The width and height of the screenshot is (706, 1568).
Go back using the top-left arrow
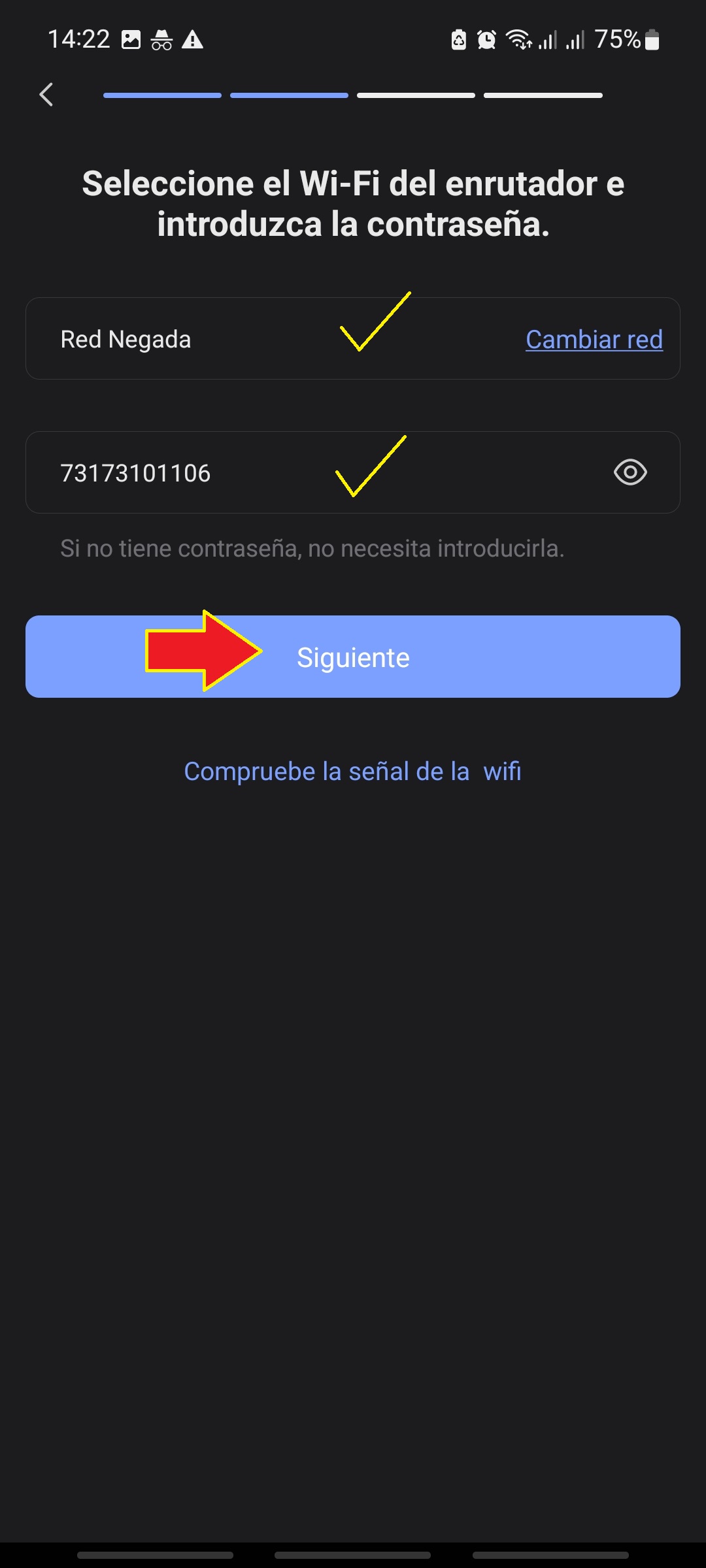pos(46,95)
